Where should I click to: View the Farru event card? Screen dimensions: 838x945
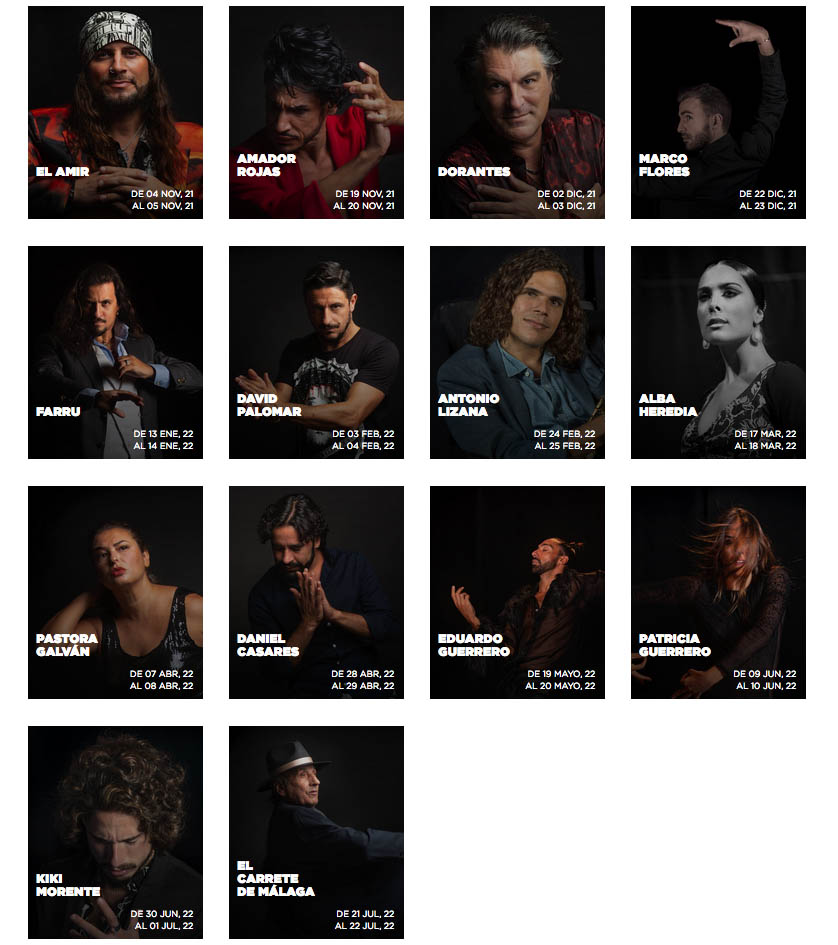coord(115,352)
